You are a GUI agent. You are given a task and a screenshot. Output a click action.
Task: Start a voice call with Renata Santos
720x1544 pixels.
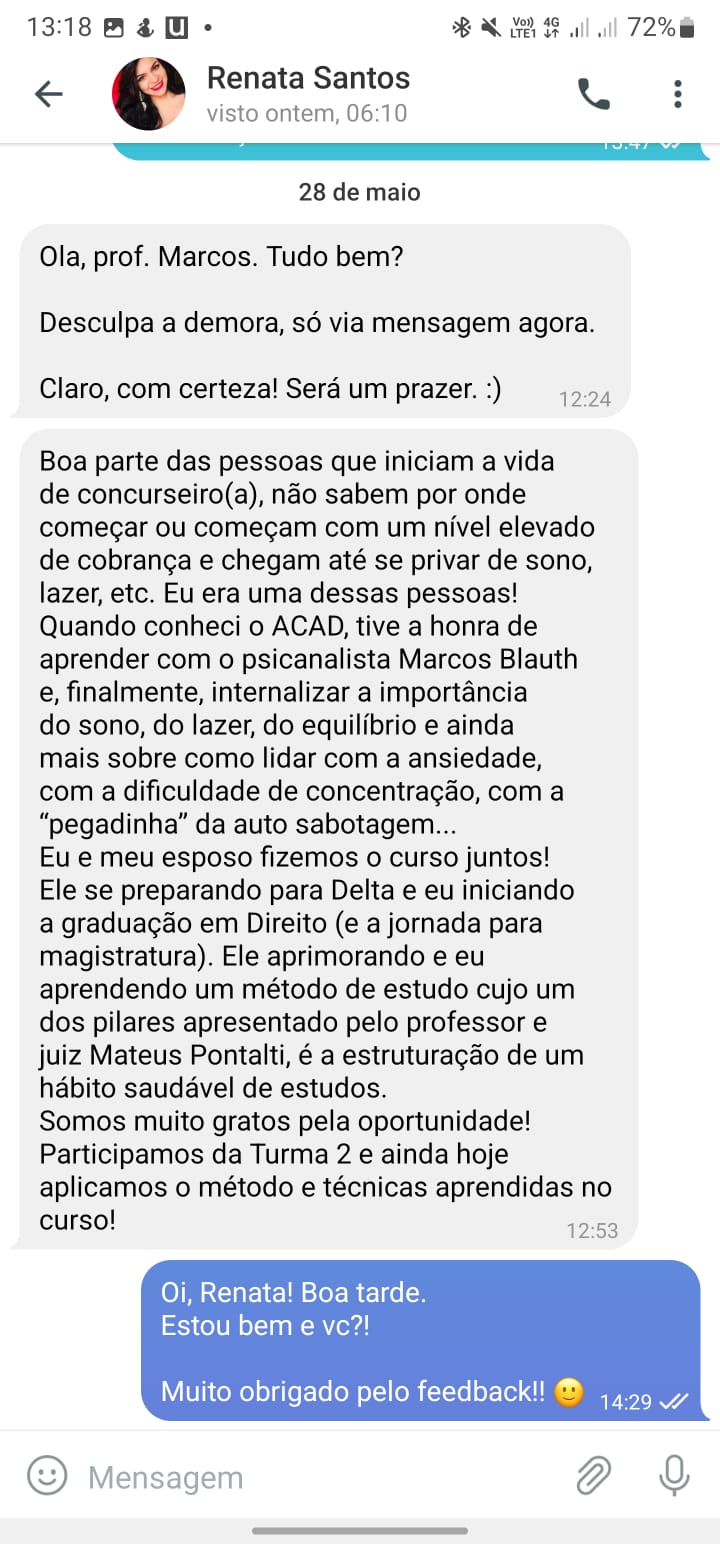tap(594, 94)
